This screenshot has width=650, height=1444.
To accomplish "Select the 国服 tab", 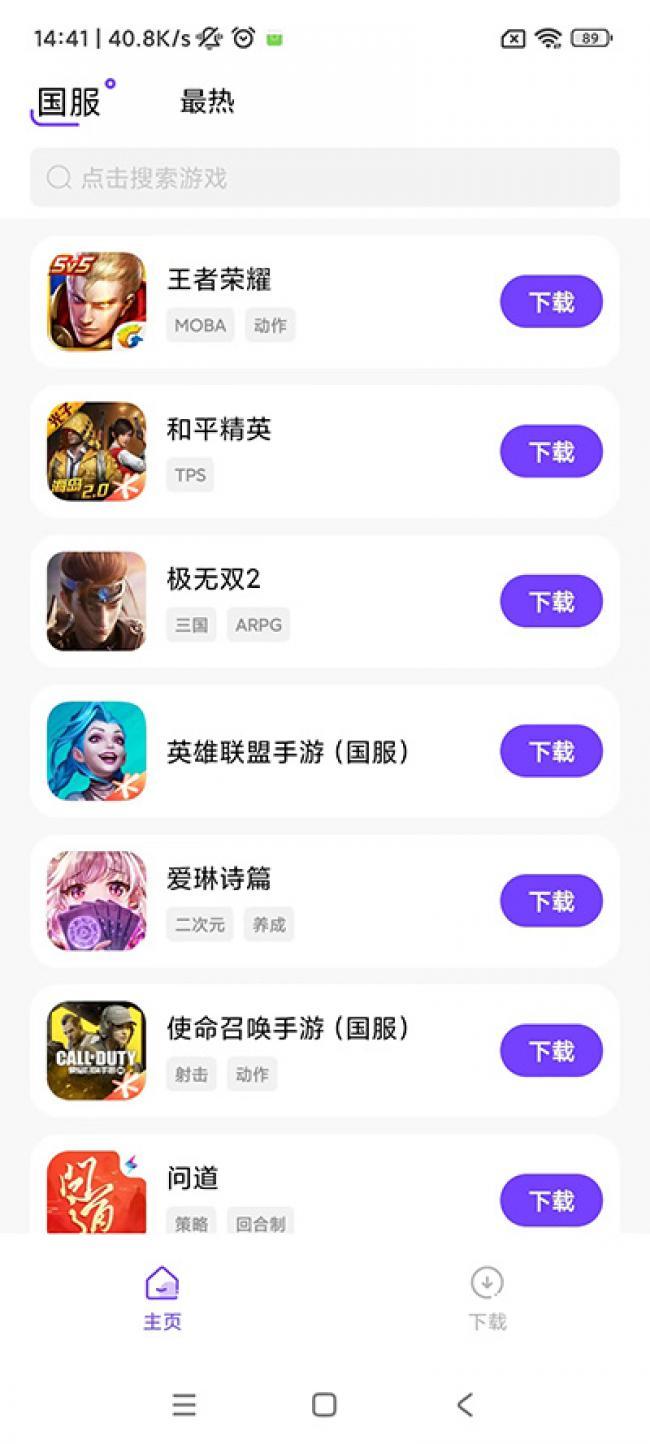I will coord(69,103).
